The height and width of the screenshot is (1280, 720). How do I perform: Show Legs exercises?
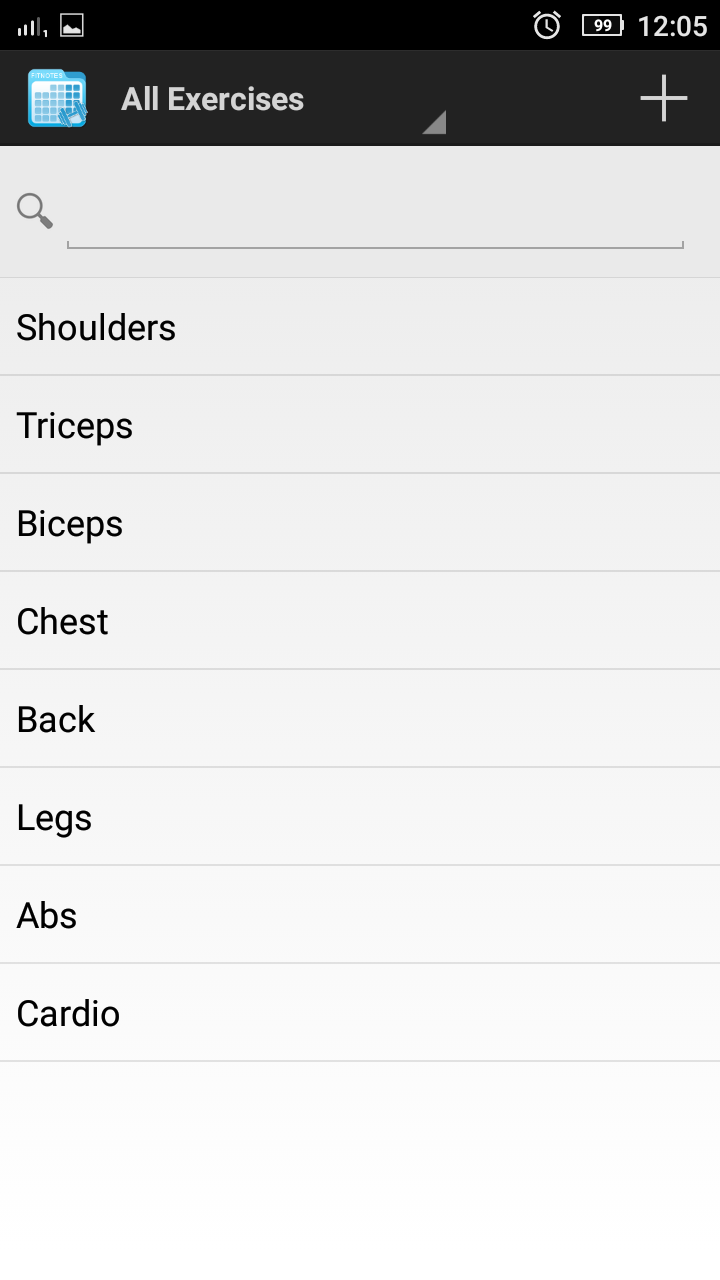(x=360, y=817)
